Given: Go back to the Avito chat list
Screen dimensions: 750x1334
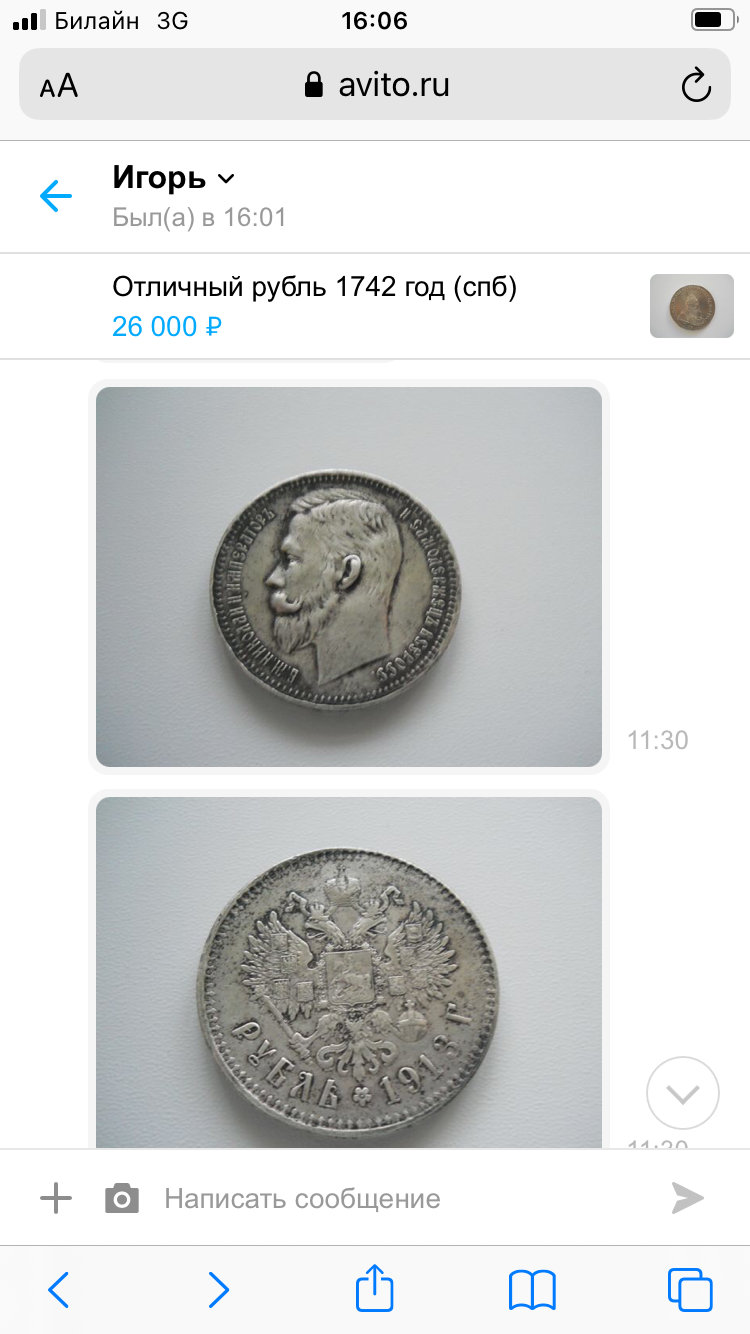Looking at the screenshot, I should pos(56,196).
